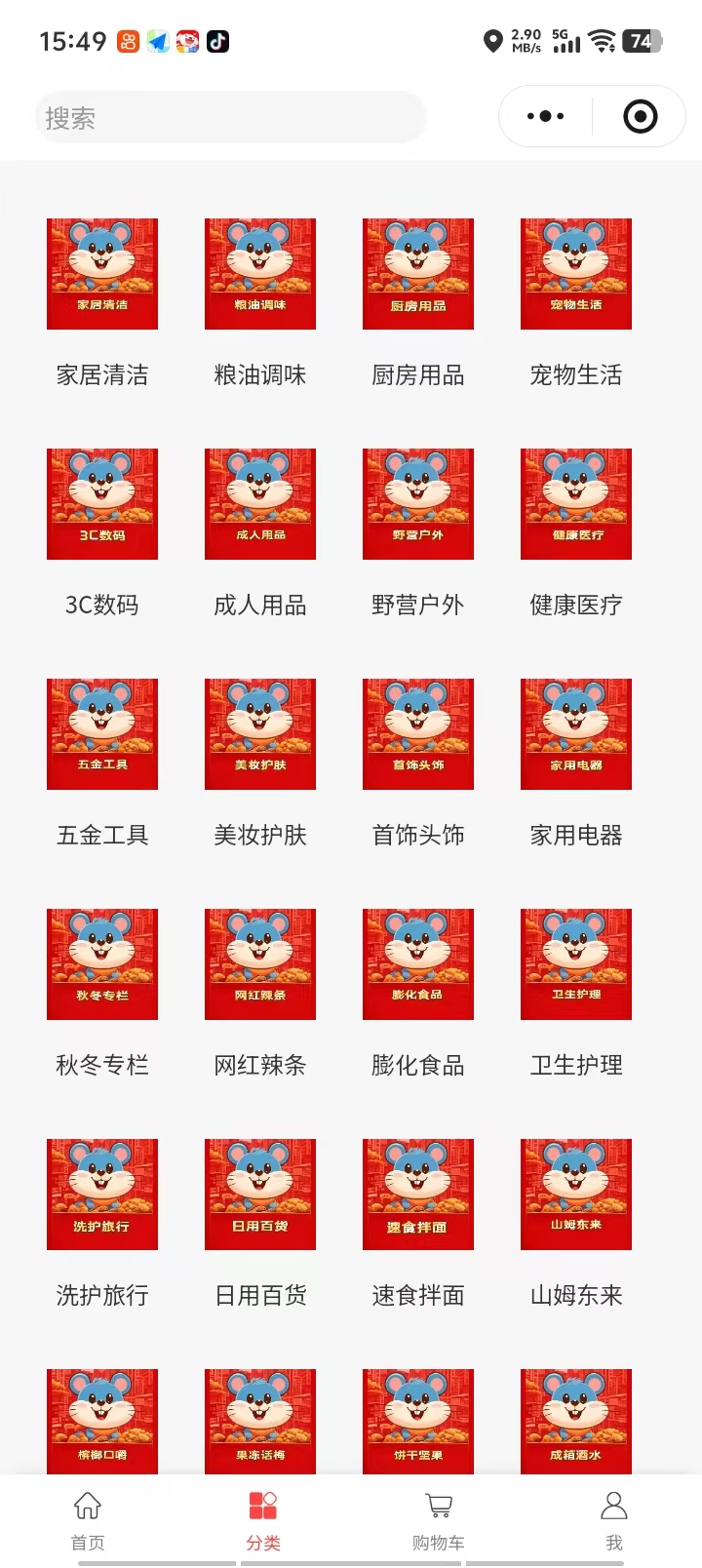Browse the 厨房用品 category
The height and width of the screenshot is (1568, 702).
(418, 274)
